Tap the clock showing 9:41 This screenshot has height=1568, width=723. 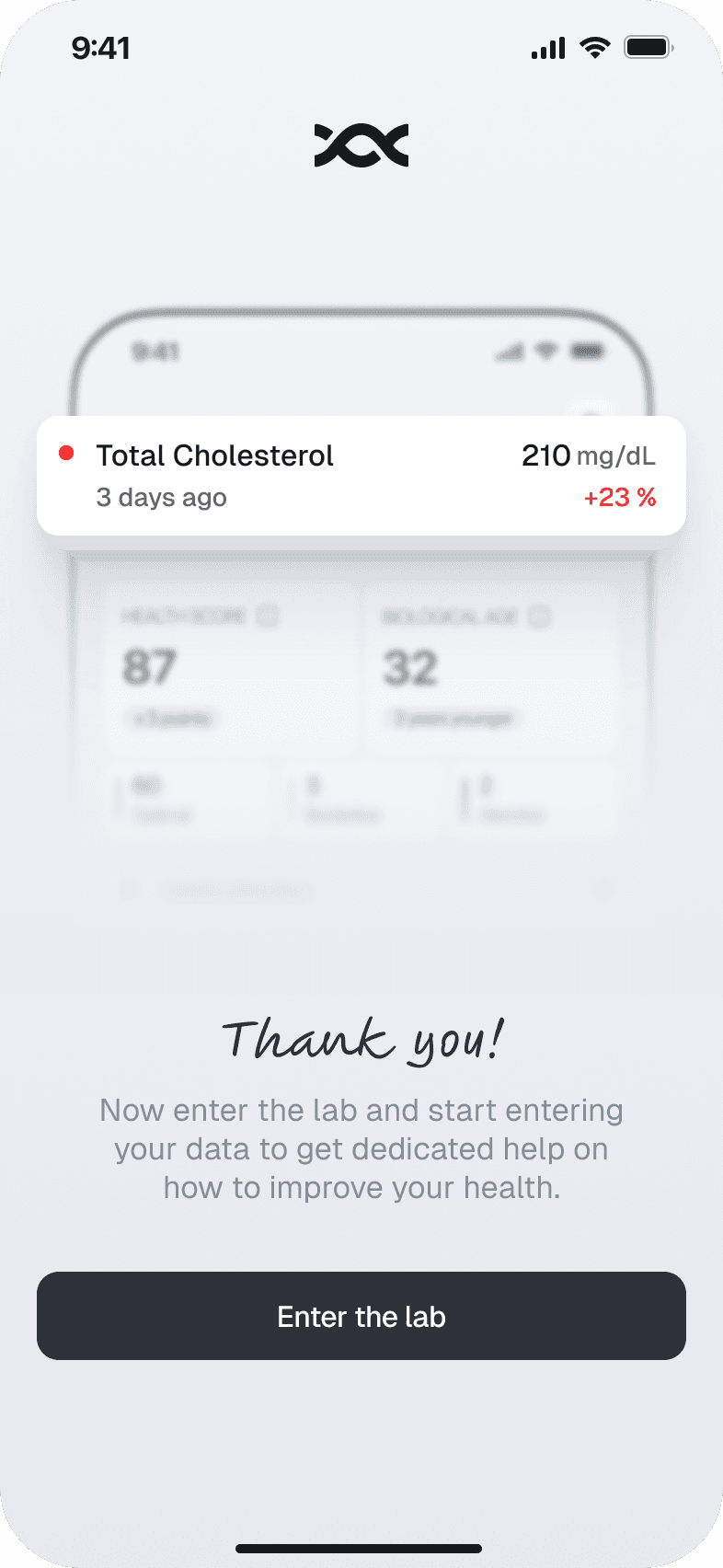(102, 48)
